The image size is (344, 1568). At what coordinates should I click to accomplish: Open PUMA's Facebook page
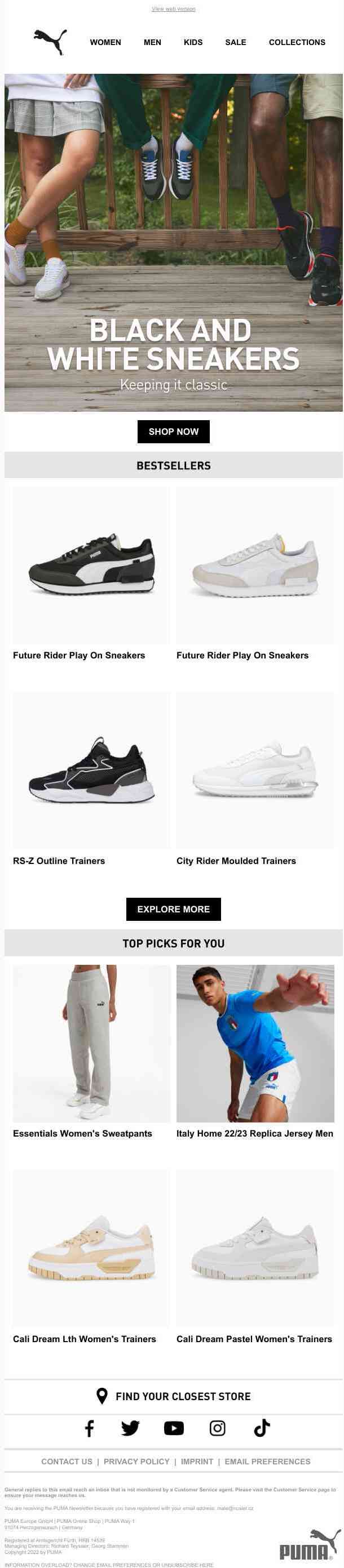click(89, 1428)
